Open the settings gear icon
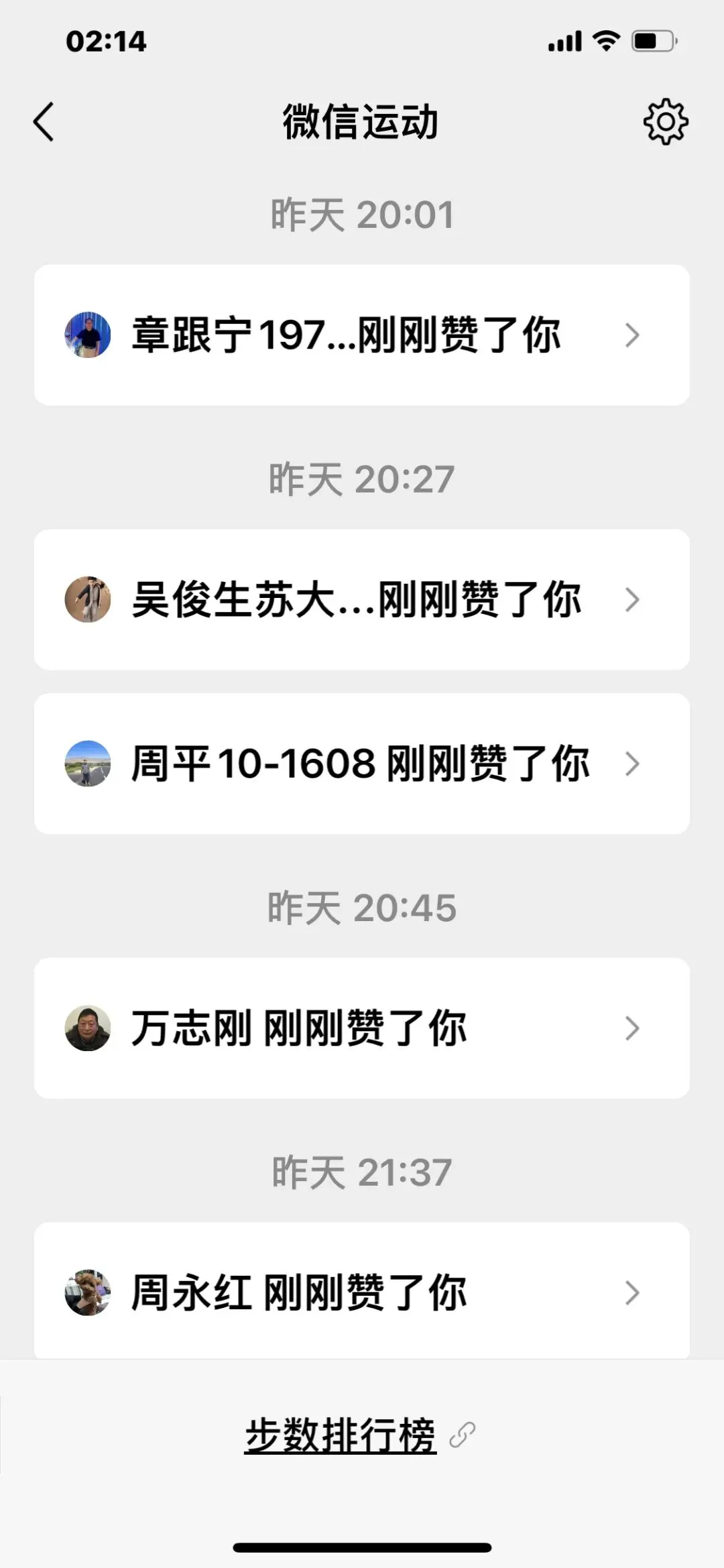Screen dimensions: 724x1568 [665, 122]
